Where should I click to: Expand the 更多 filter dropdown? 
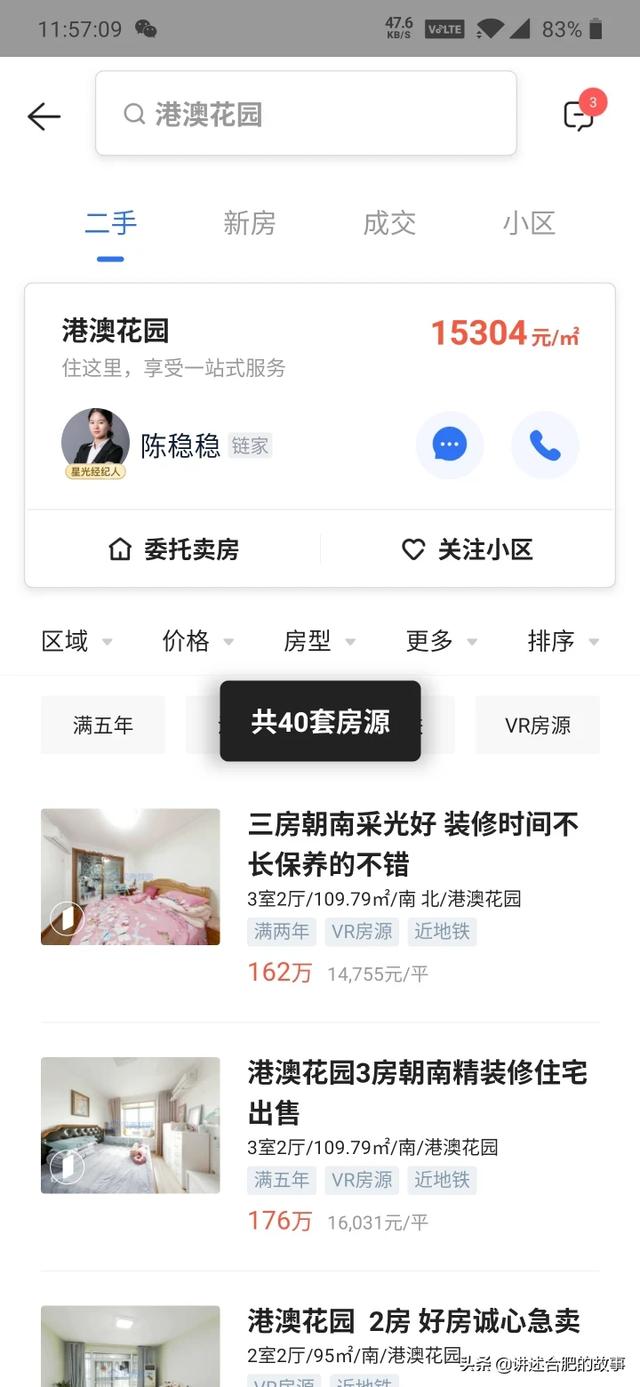(441, 641)
